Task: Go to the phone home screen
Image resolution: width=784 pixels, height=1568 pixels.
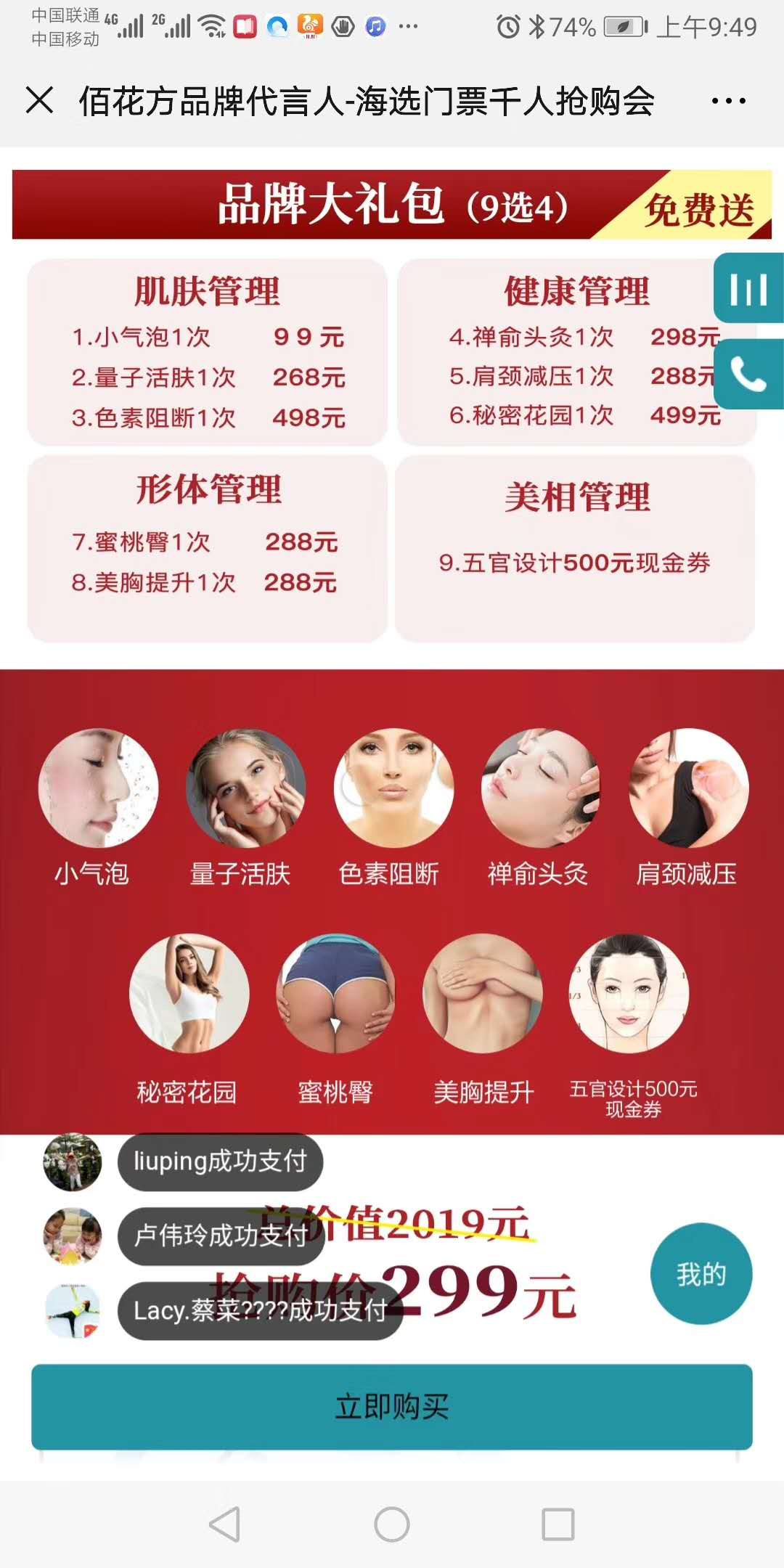Action: click(x=392, y=1524)
